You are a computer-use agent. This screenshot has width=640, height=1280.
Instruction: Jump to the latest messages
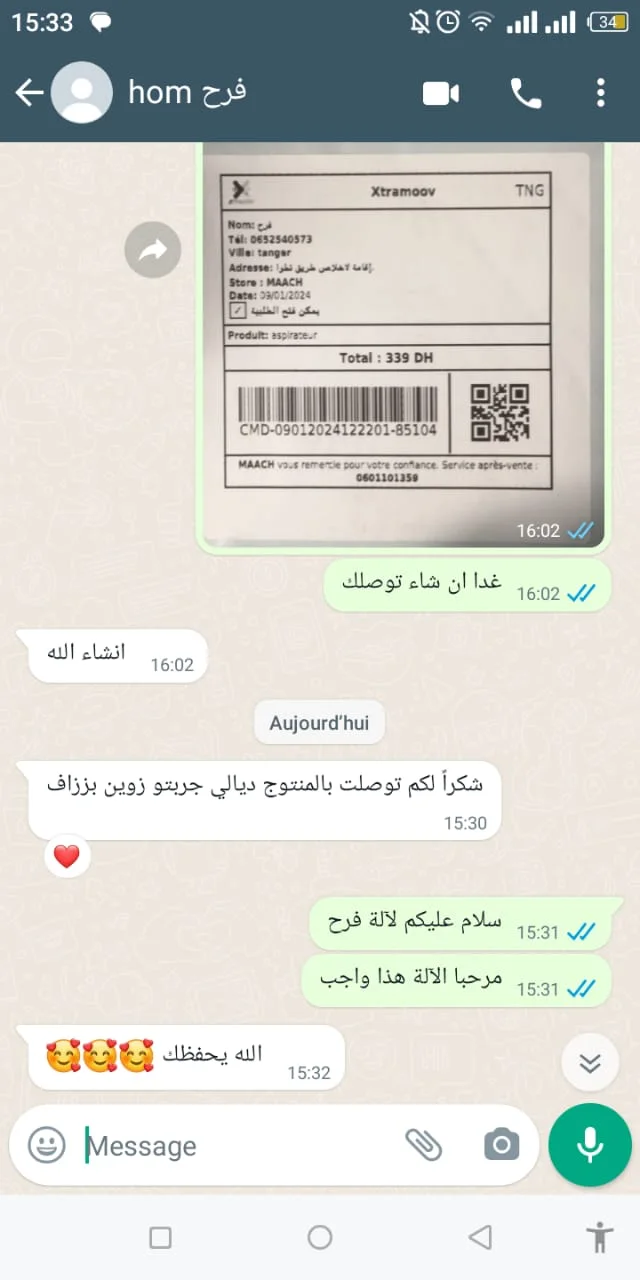click(590, 1062)
